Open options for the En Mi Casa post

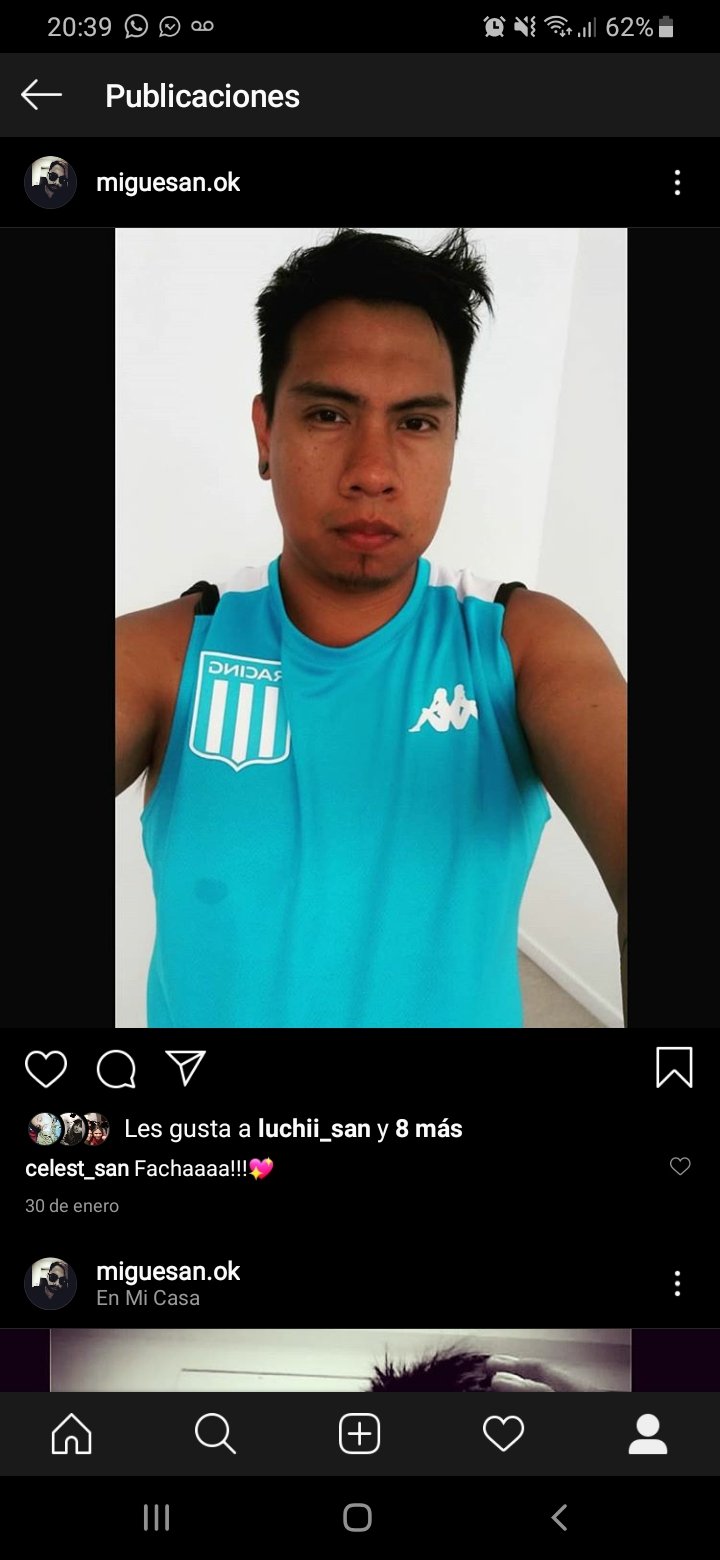point(677,1283)
